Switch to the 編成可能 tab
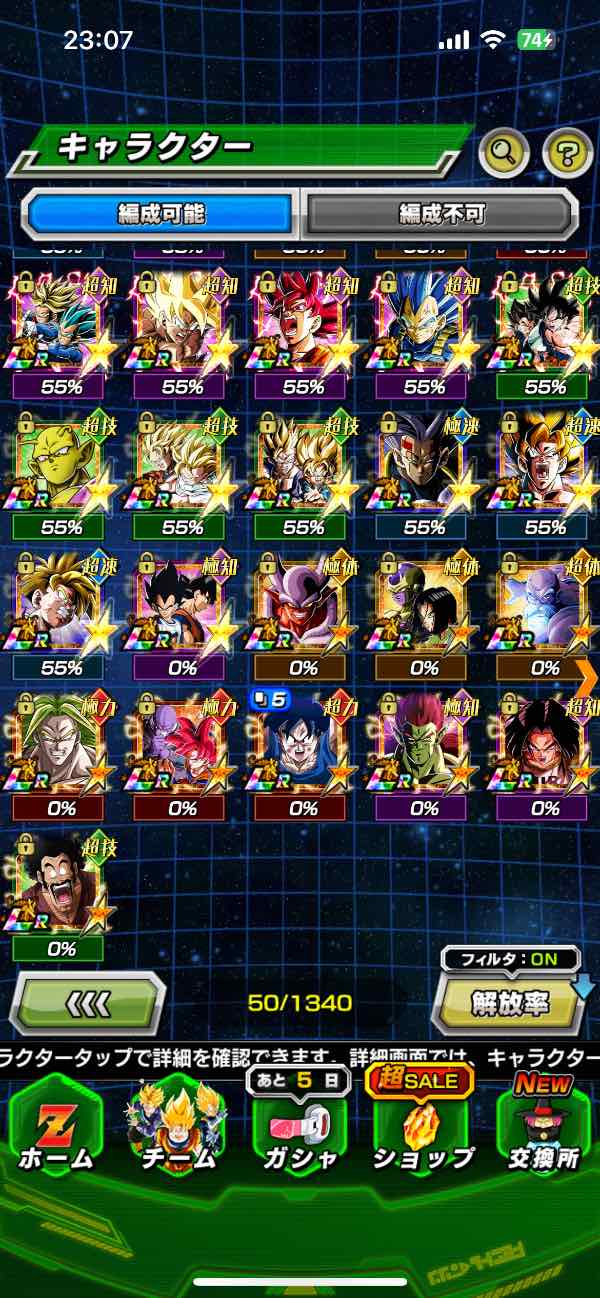600x1298 pixels. pyautogui.click(x=162, y=213)
